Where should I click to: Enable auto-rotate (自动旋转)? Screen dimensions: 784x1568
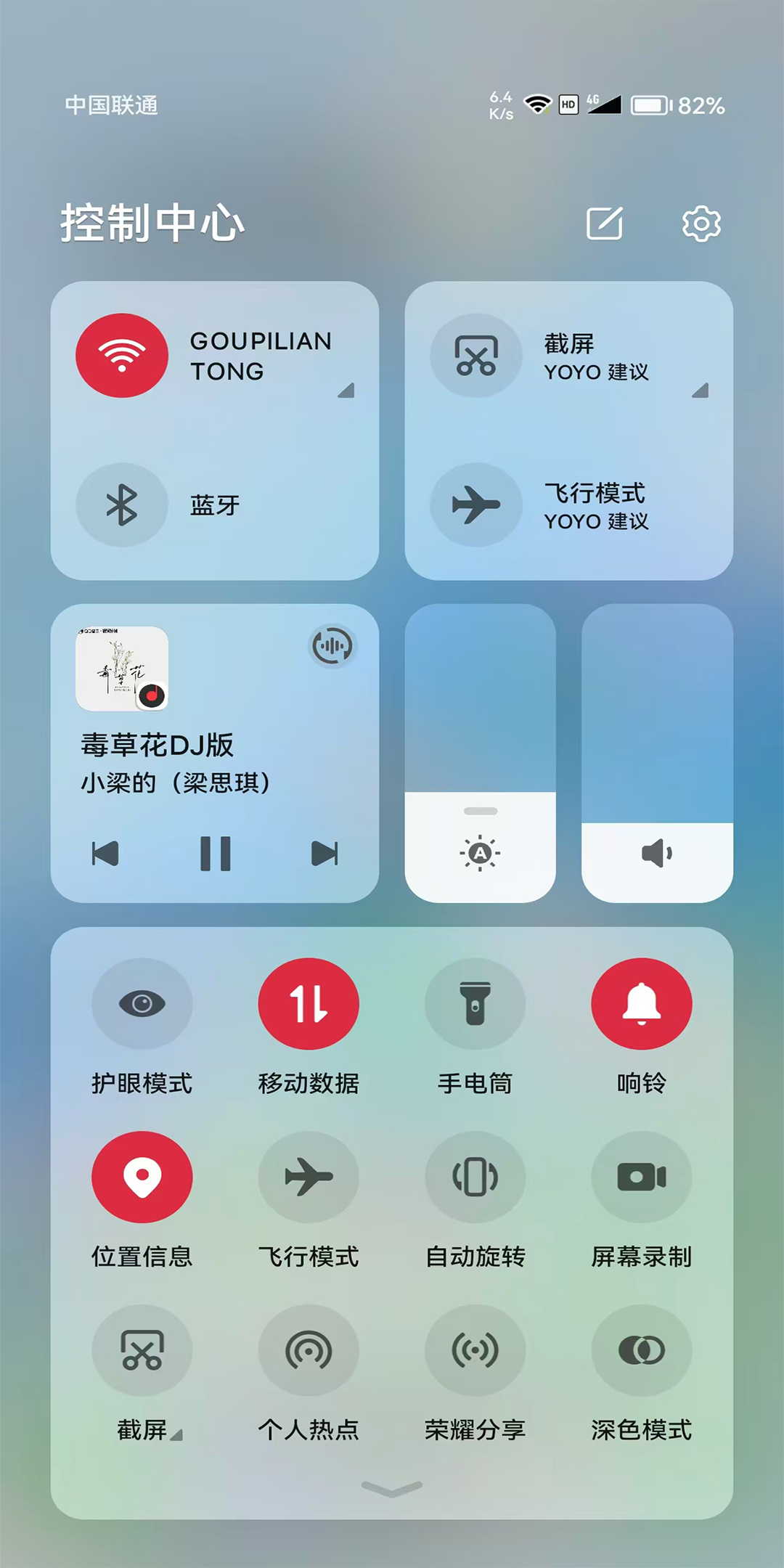[x=475, y=1177]
